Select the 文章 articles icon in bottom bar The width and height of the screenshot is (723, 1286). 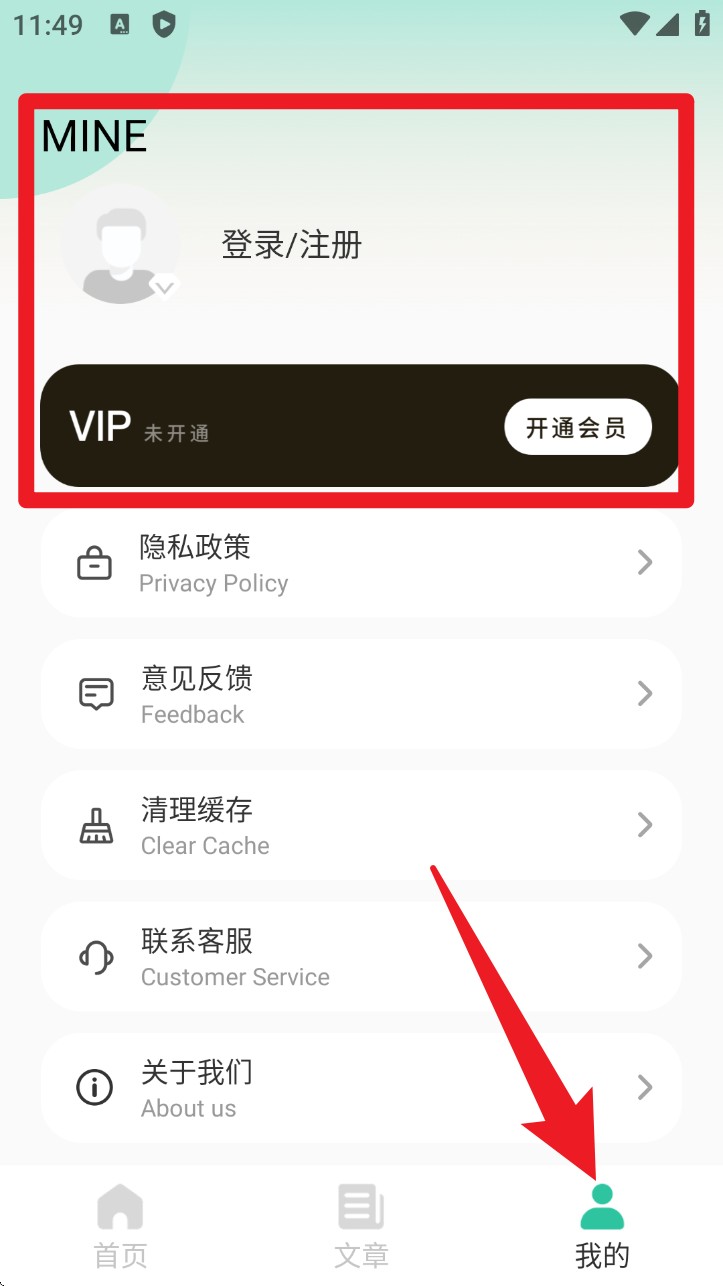(361, 1206)
